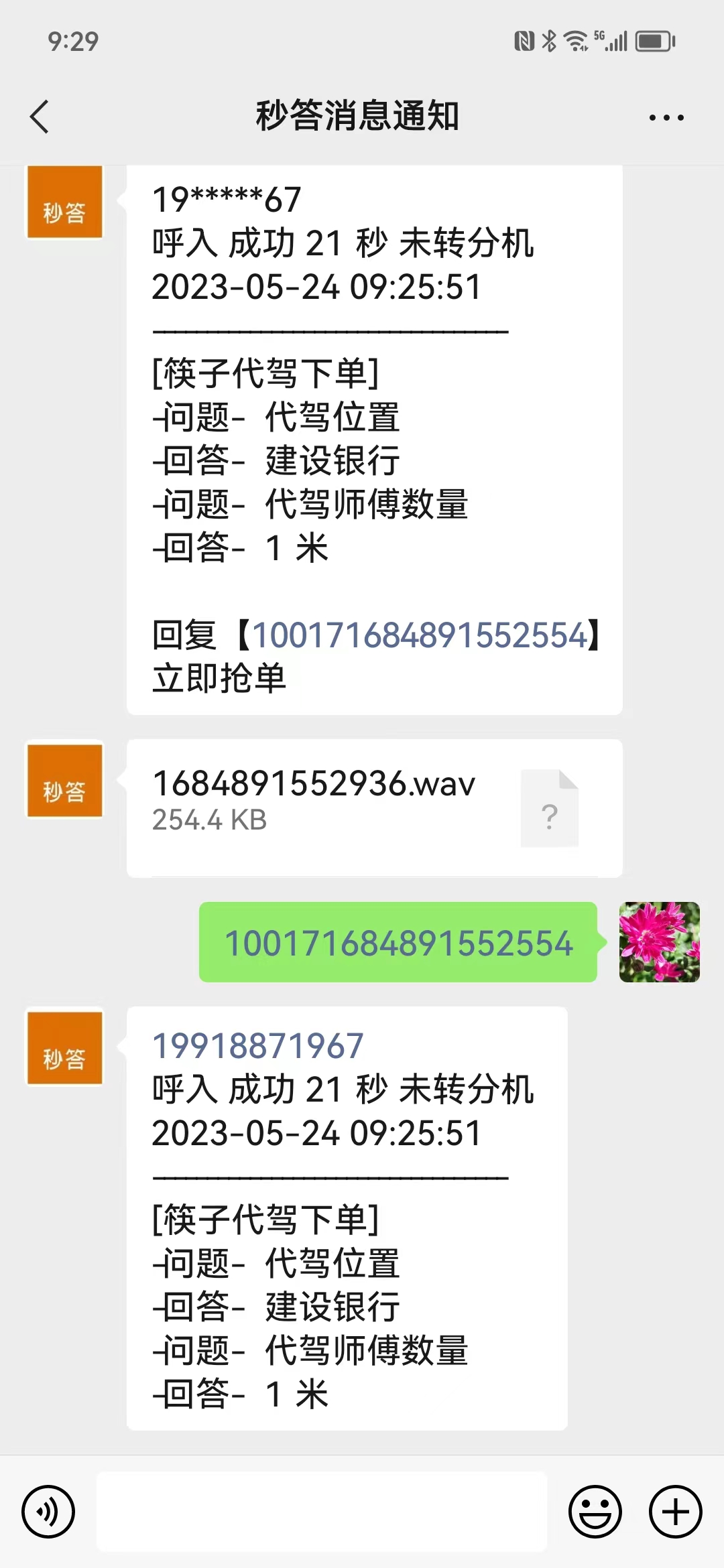Tap the blue order number link in 回复 message

point(420,635)
